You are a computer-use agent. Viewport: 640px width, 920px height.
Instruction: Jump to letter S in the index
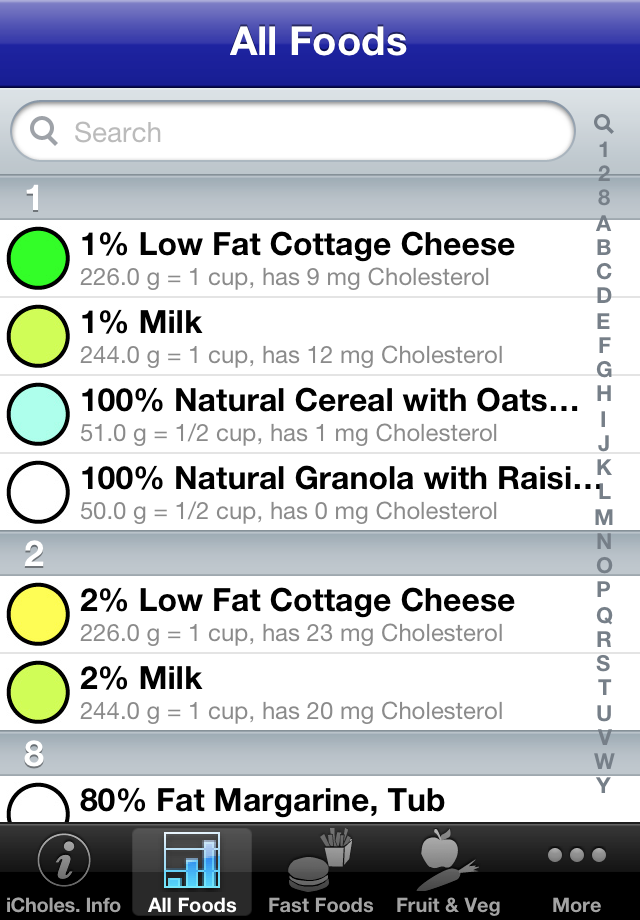coord(603,663)
